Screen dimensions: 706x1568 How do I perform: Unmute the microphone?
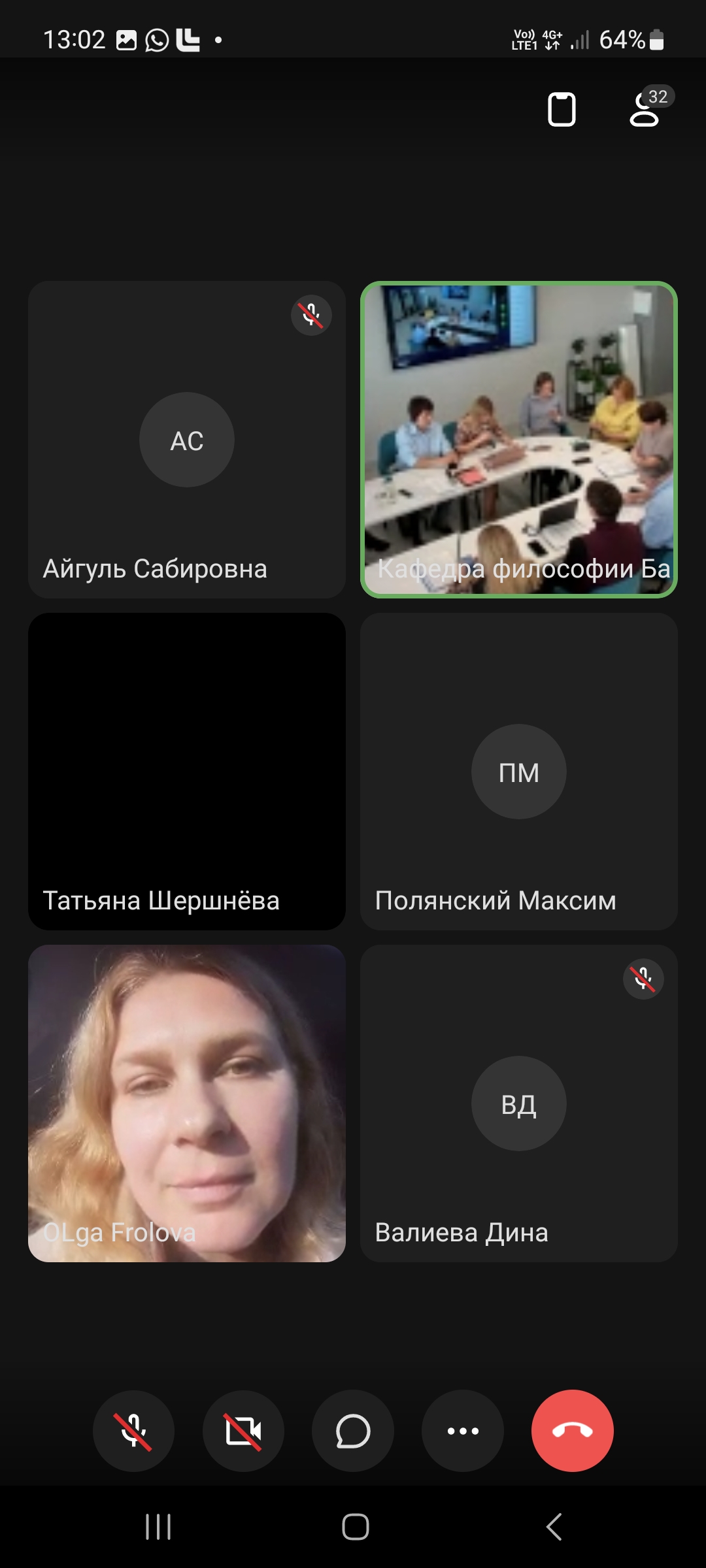point(133,1431)
